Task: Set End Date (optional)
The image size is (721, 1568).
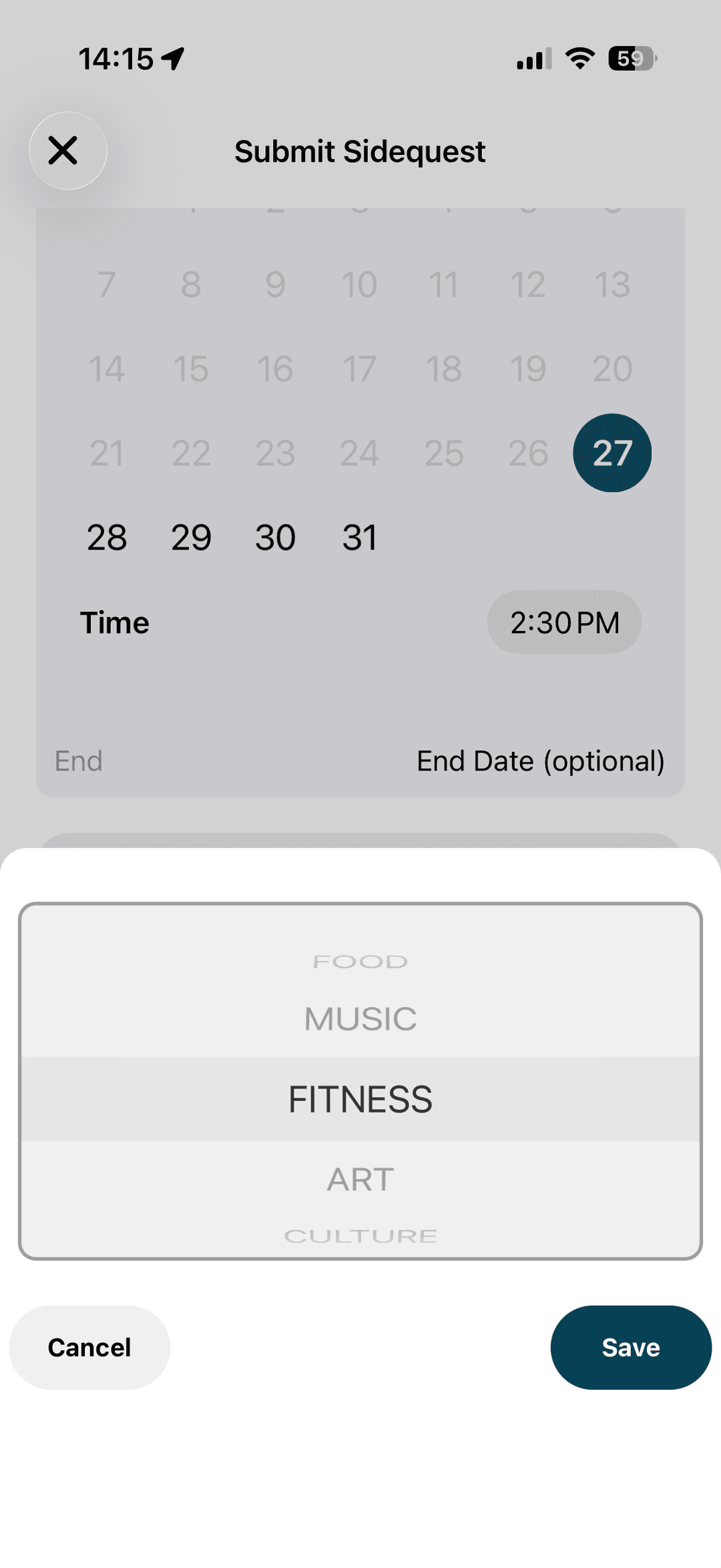Action: [x=539, y=761]
